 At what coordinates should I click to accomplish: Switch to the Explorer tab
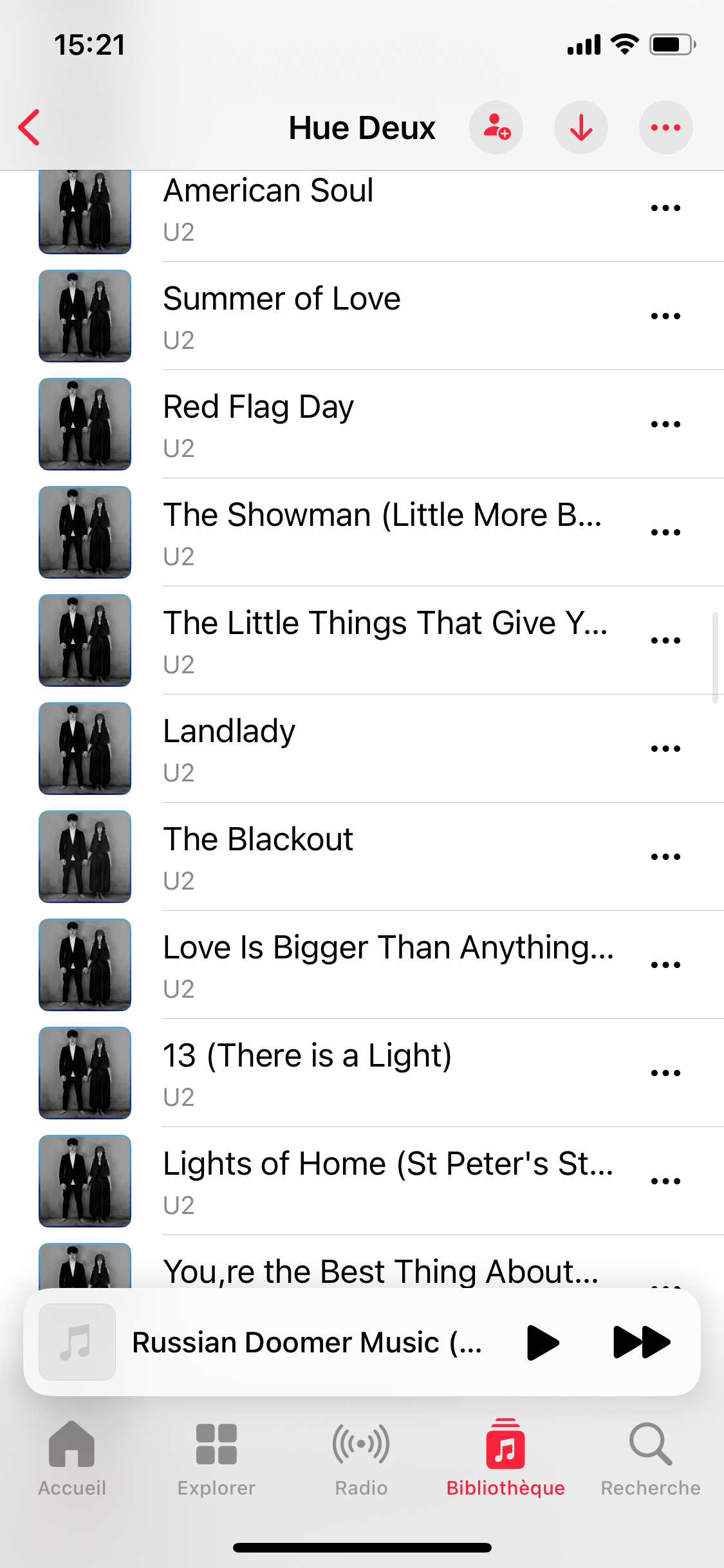[x=216, y=1459]
